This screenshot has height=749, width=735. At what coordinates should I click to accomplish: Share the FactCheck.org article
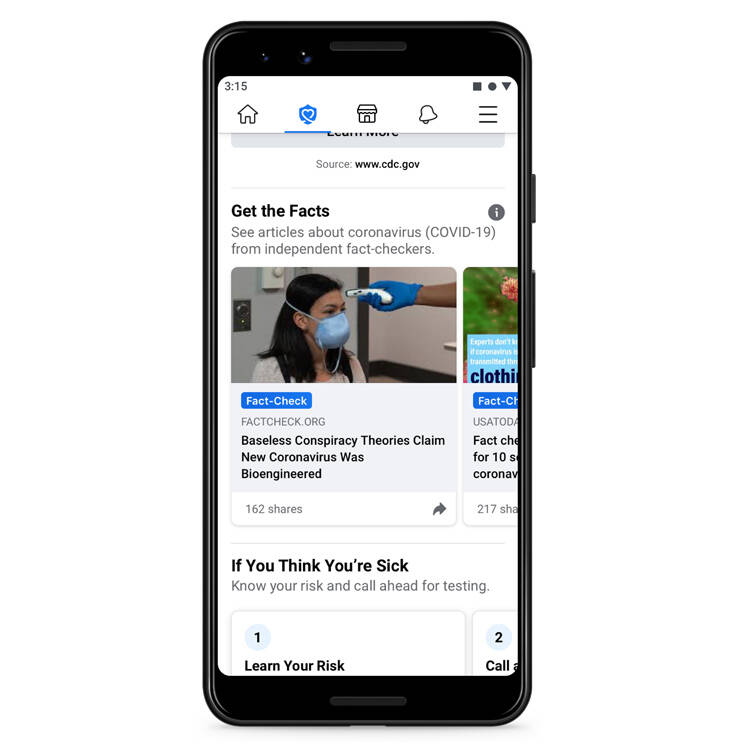[x=439, y=509]
